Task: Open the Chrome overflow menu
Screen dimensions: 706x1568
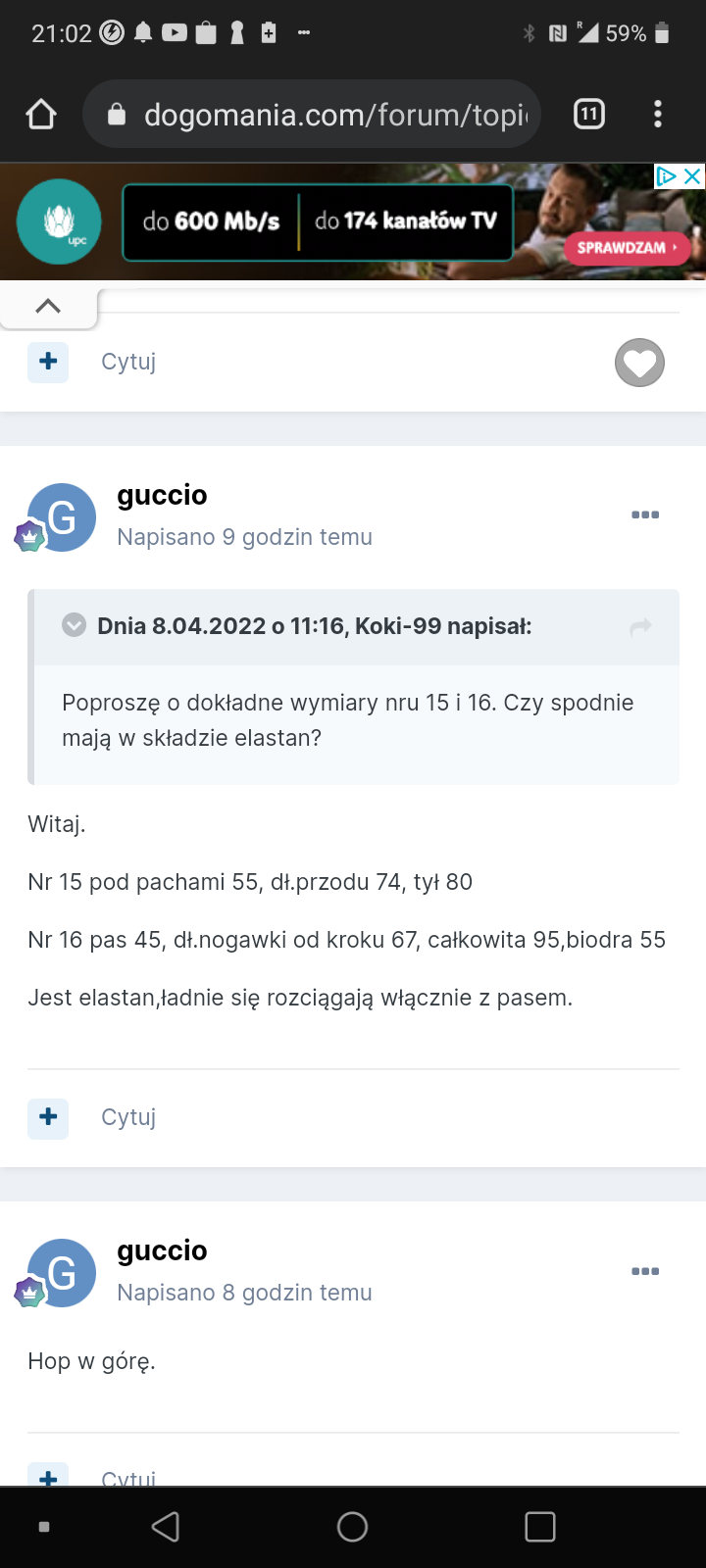Action: click(658, 115)
